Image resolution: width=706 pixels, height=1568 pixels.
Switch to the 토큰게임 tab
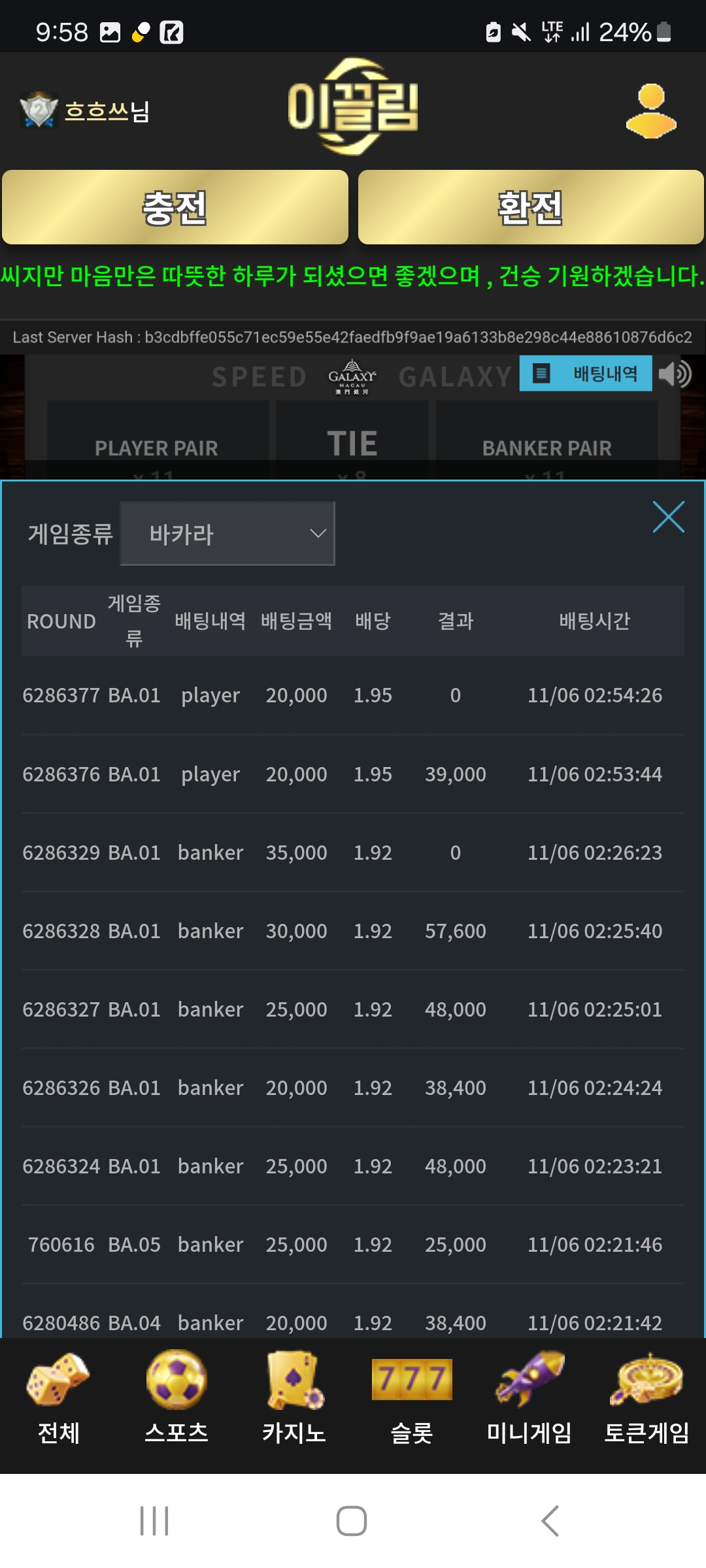647,1398
